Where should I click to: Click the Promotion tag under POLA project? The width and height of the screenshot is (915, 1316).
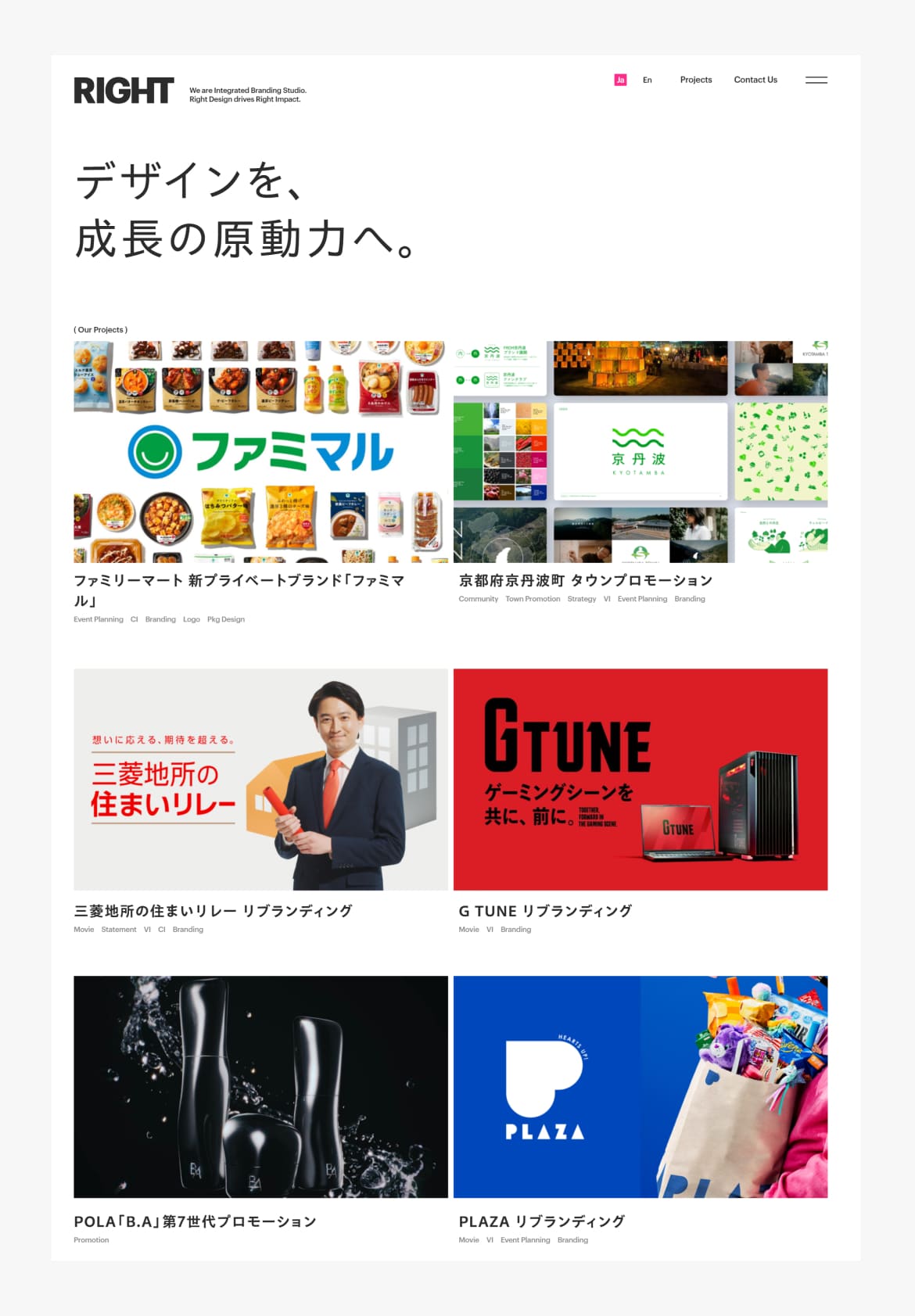click(x=91, y=1239)
